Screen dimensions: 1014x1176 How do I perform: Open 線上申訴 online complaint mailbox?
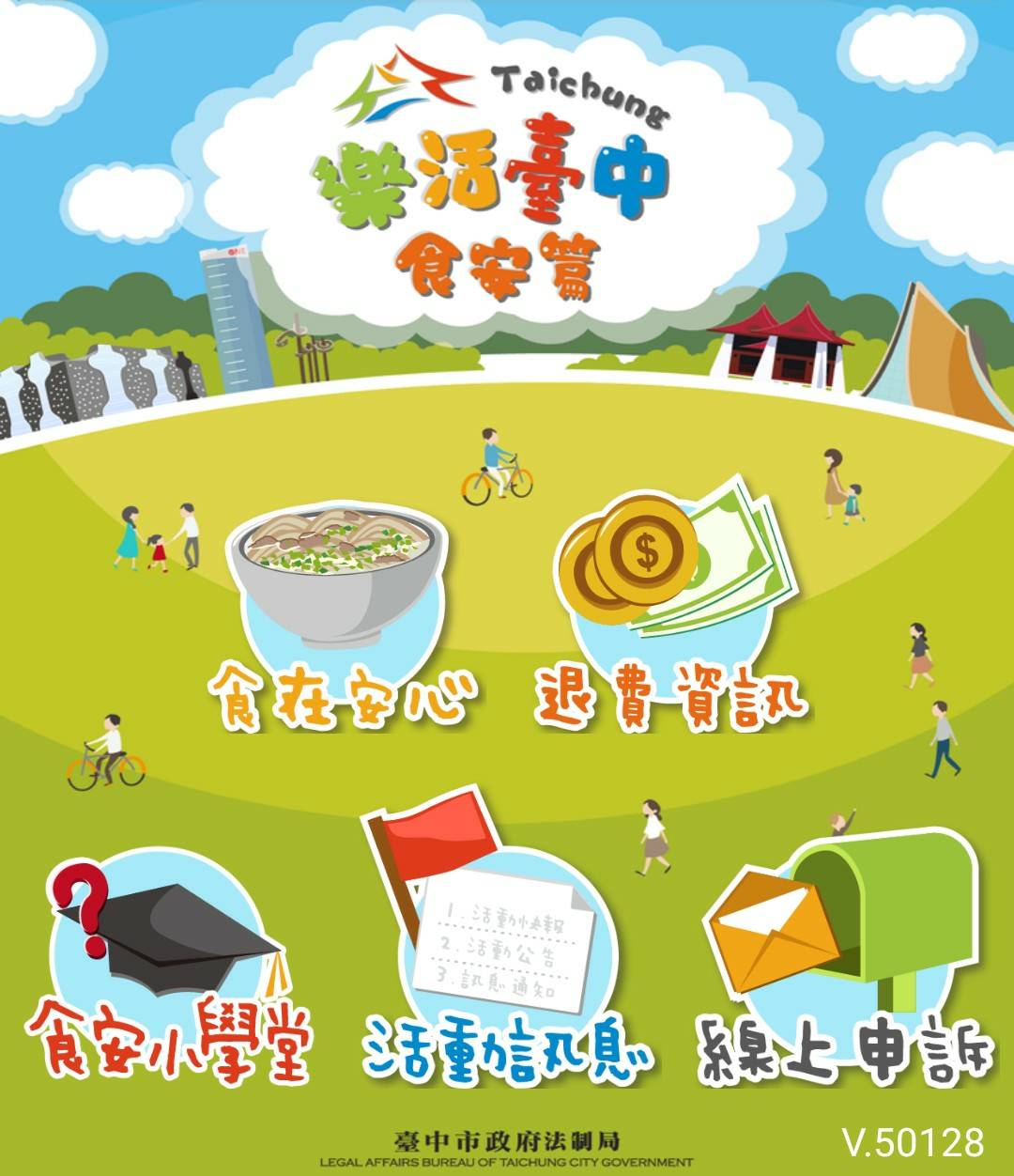point(845,967)
